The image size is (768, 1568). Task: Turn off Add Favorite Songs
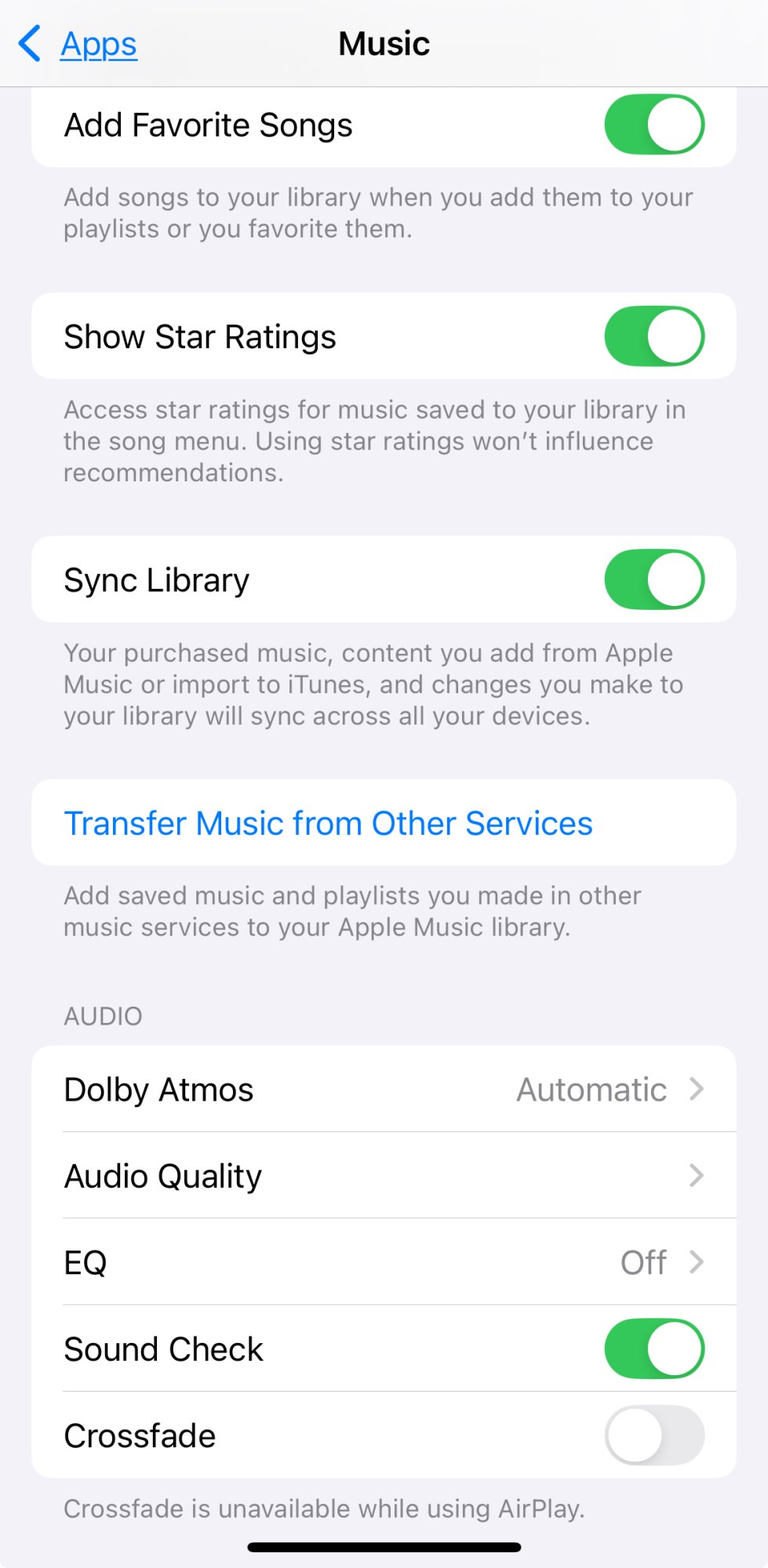pos(653,125)
